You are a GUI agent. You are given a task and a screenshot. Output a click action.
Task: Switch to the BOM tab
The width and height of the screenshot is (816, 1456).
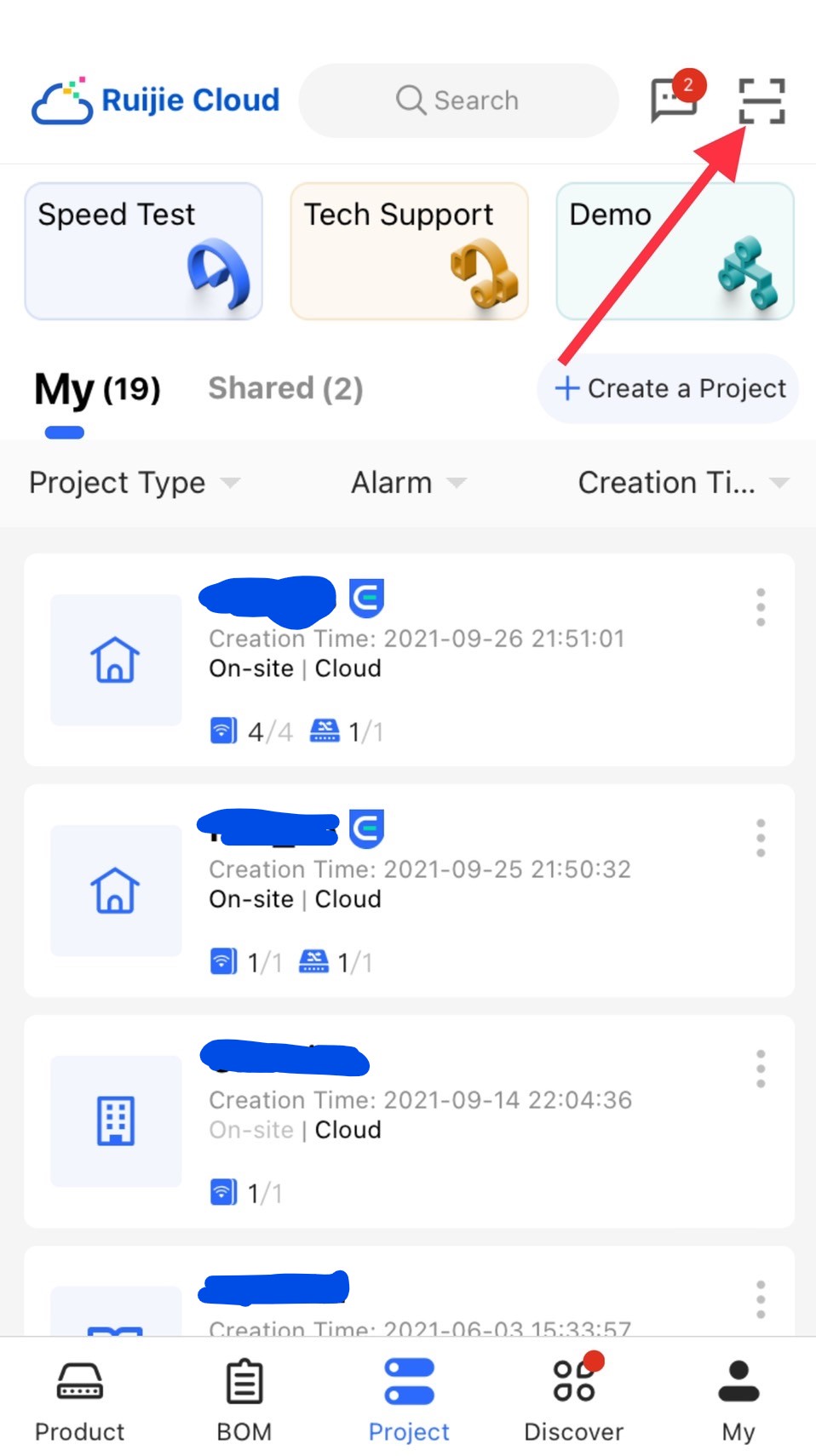244,1401
